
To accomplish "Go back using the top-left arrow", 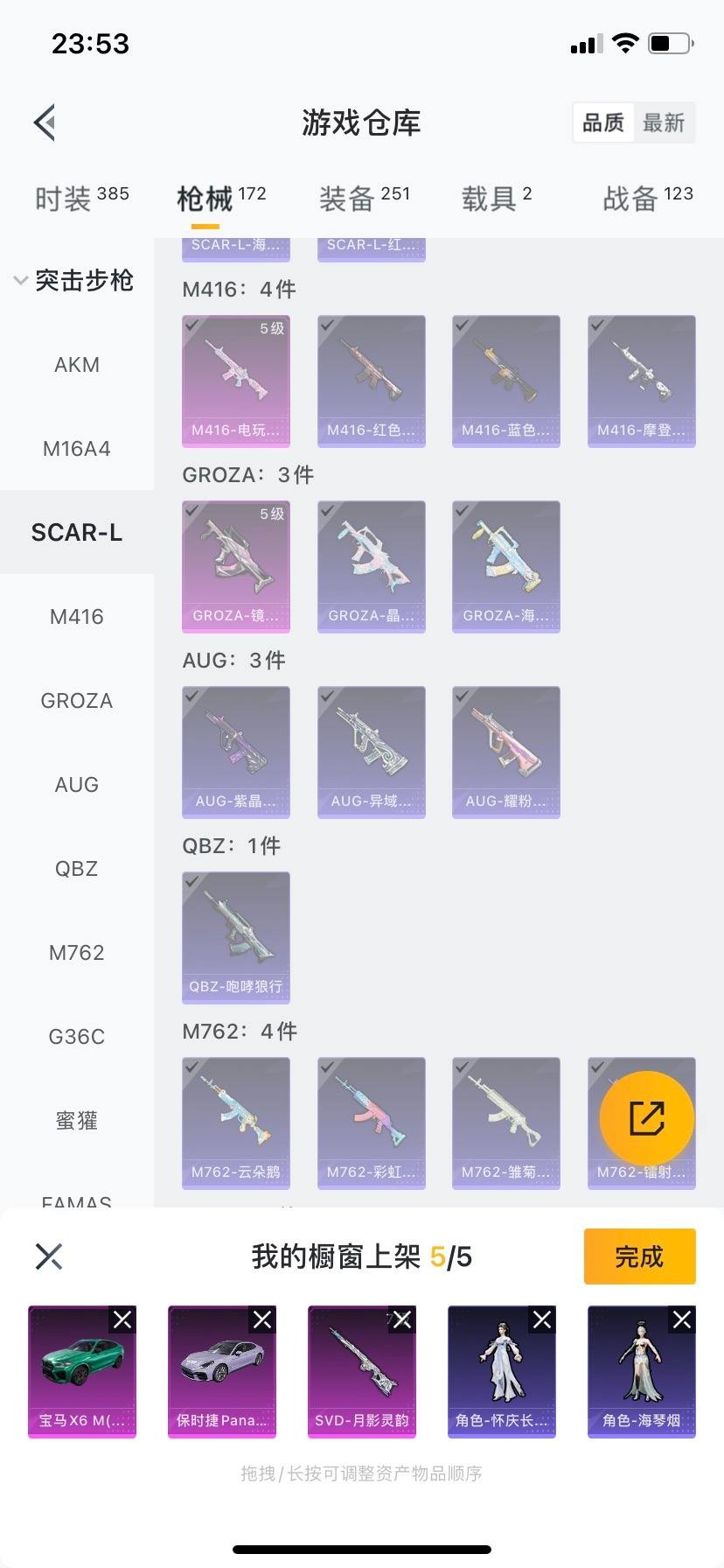I will 45,122.
